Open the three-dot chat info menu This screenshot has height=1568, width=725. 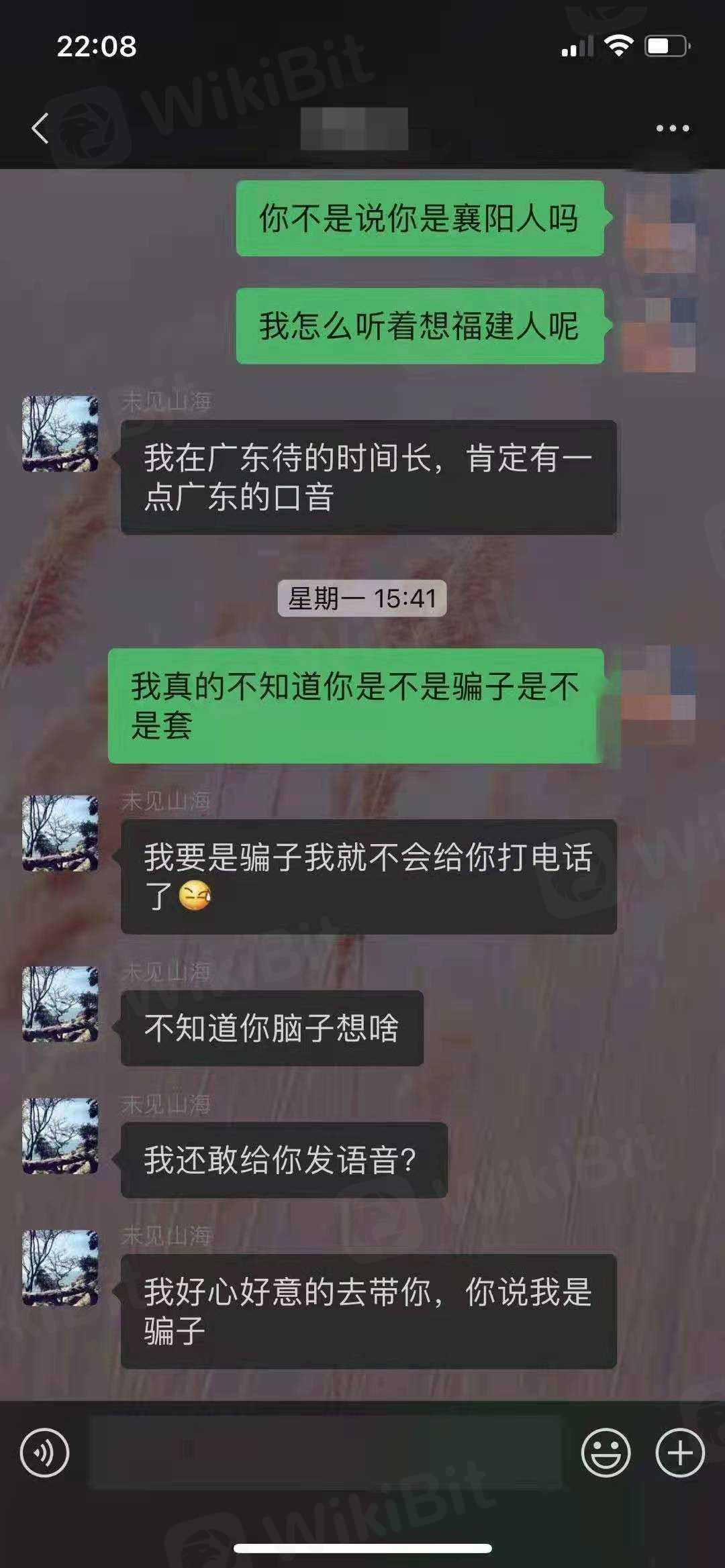click(x=672, y=128)
